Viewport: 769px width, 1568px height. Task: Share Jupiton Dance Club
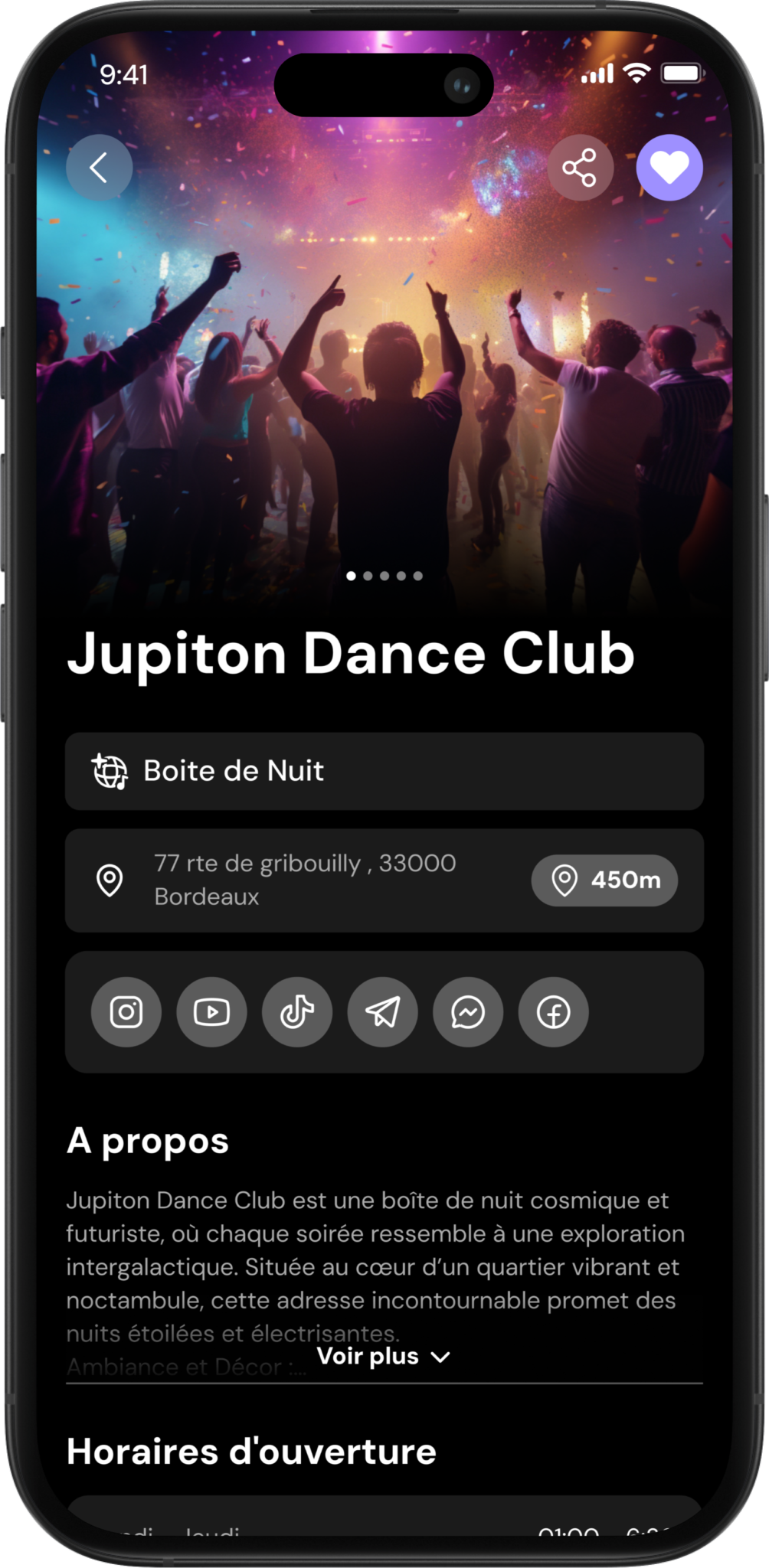(x=580, y=168)
